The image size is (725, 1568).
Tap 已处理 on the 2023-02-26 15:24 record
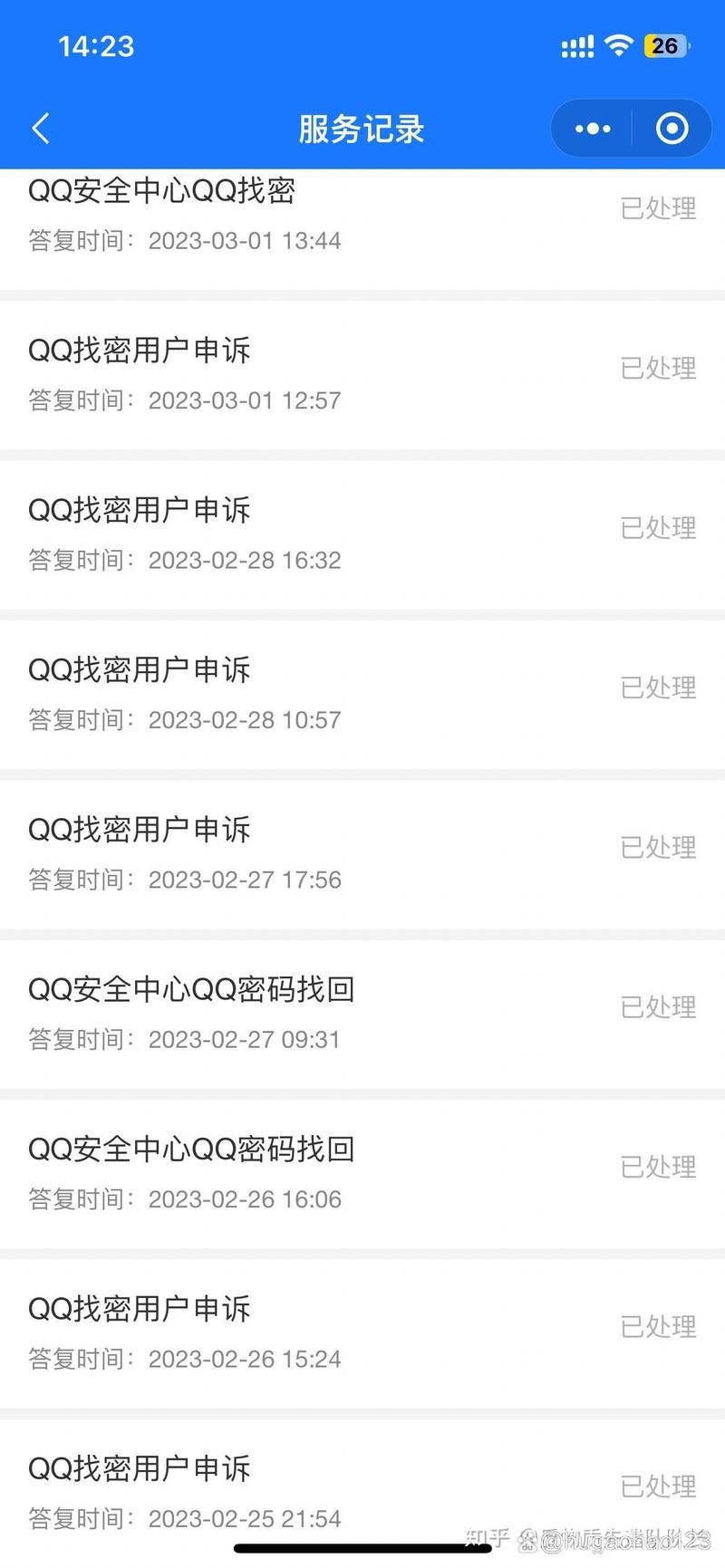click(657, 1327)
